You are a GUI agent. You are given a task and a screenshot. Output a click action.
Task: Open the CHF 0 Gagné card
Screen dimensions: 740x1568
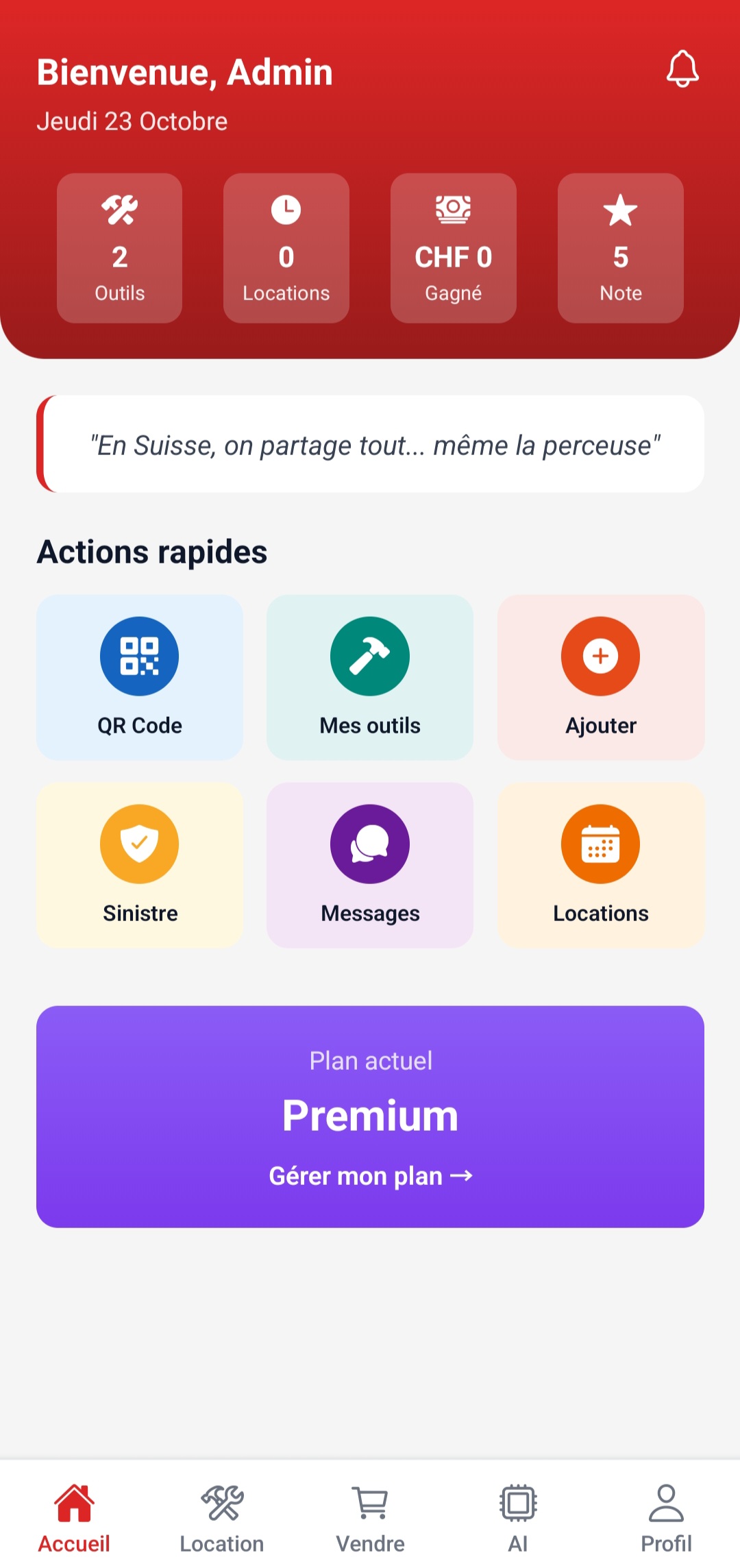[x=454, y=248]
